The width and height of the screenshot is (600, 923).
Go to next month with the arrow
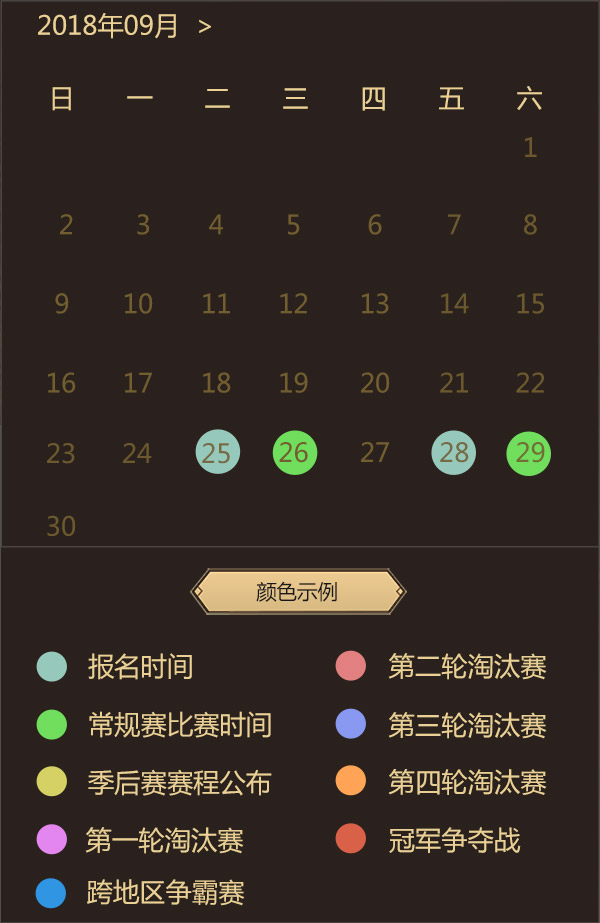205,27
